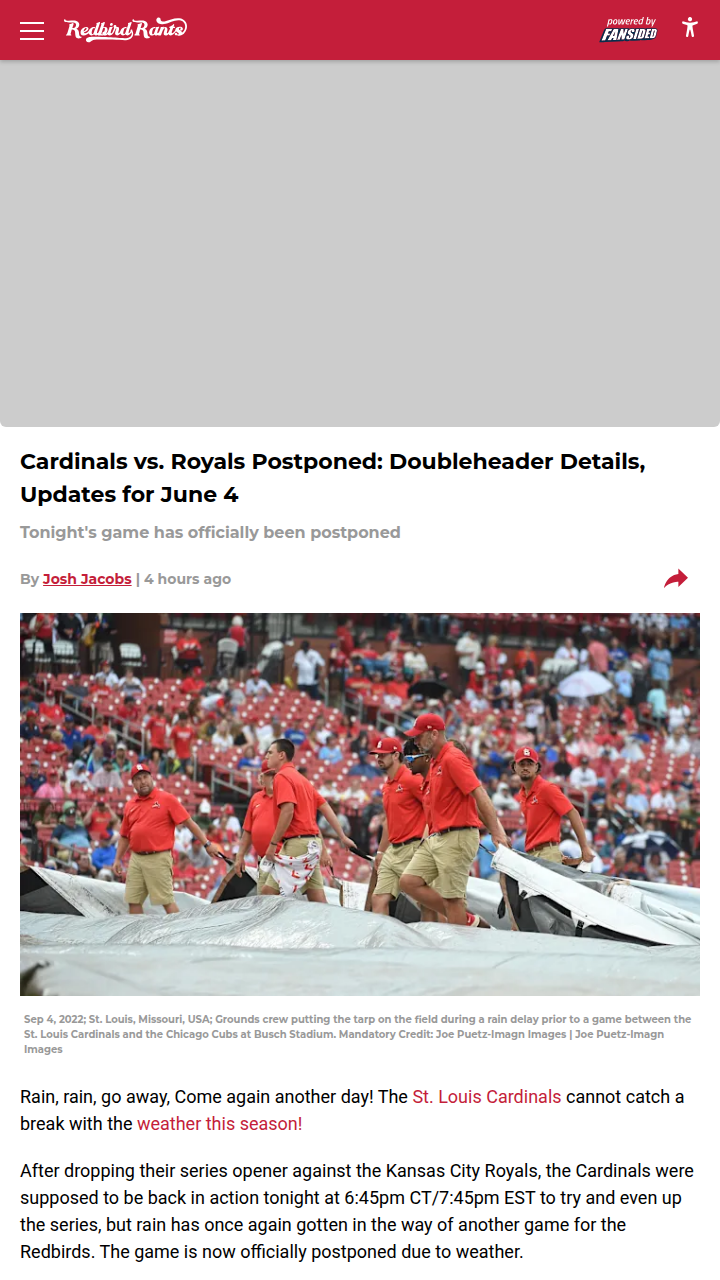The image size is (720, 1280).
Task: Open the hamburger menu
Action: pos(32,30)
